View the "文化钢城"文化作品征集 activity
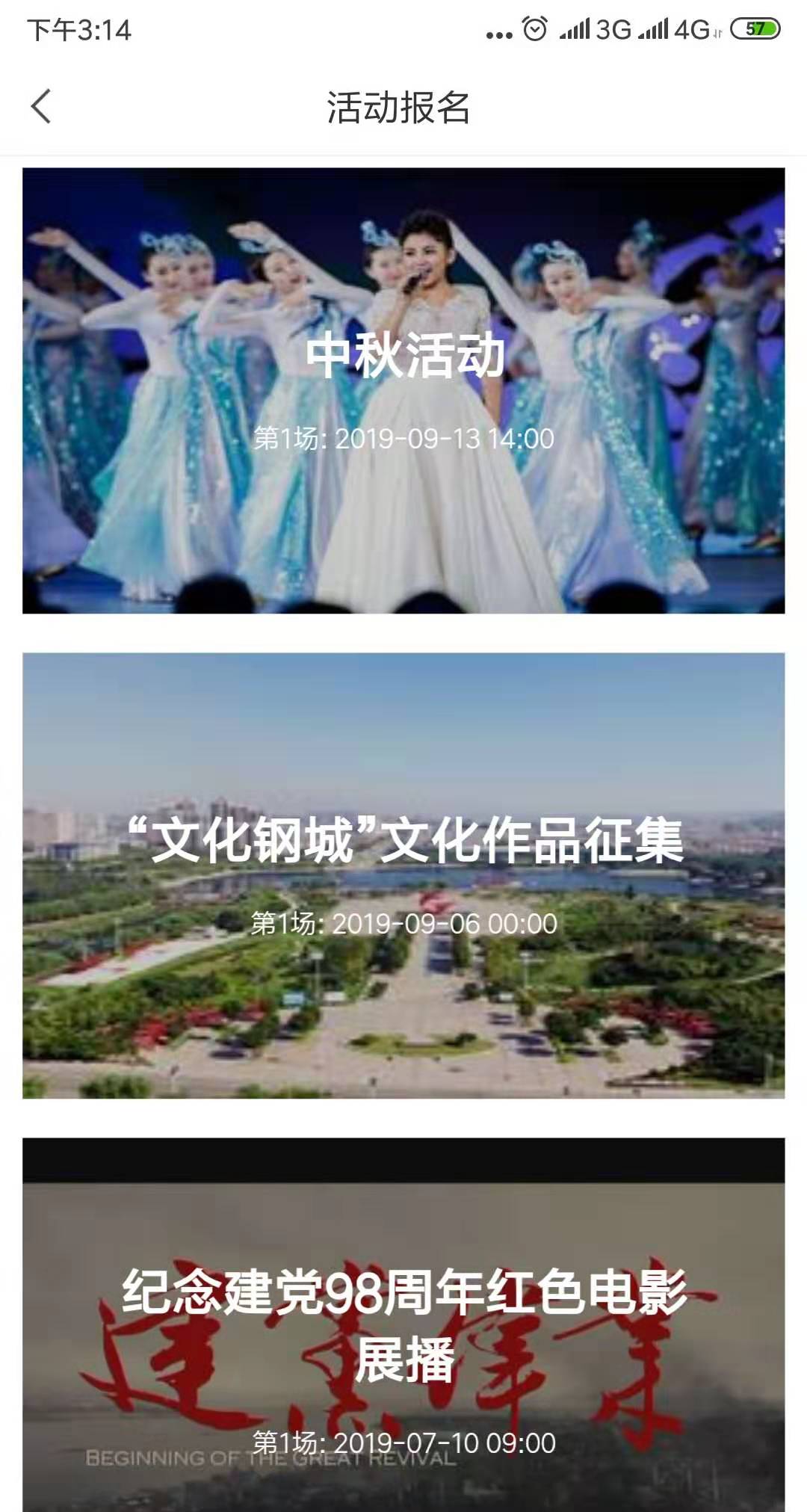 click(403, 875)
